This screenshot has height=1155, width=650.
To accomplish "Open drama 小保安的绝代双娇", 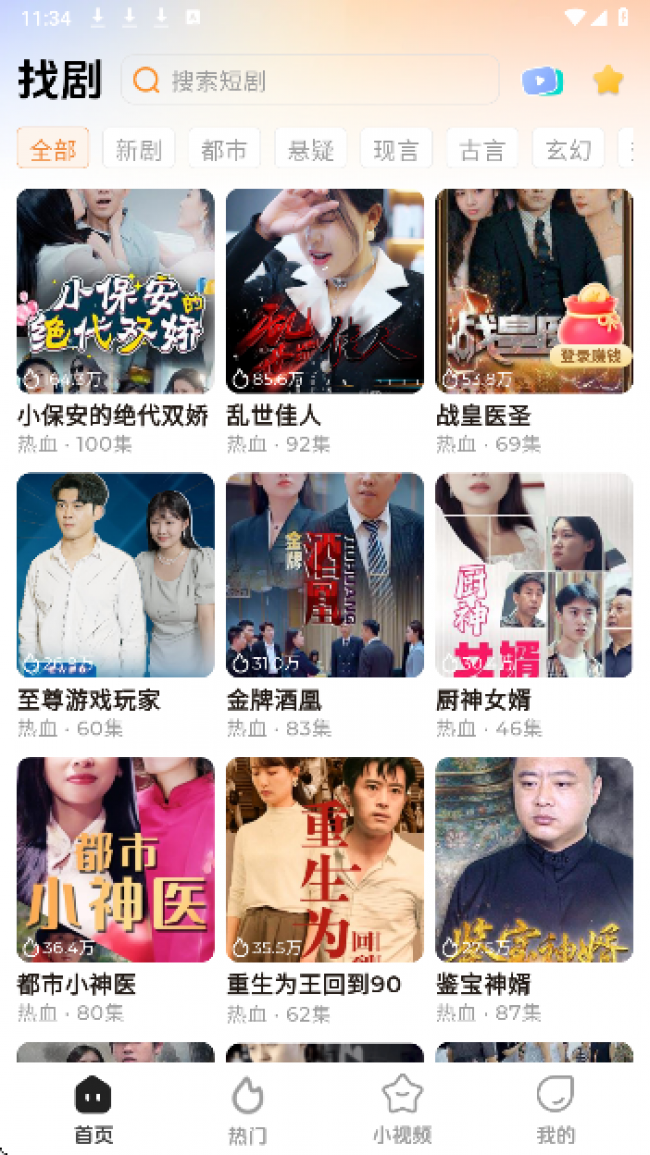I will coord(115,291).
